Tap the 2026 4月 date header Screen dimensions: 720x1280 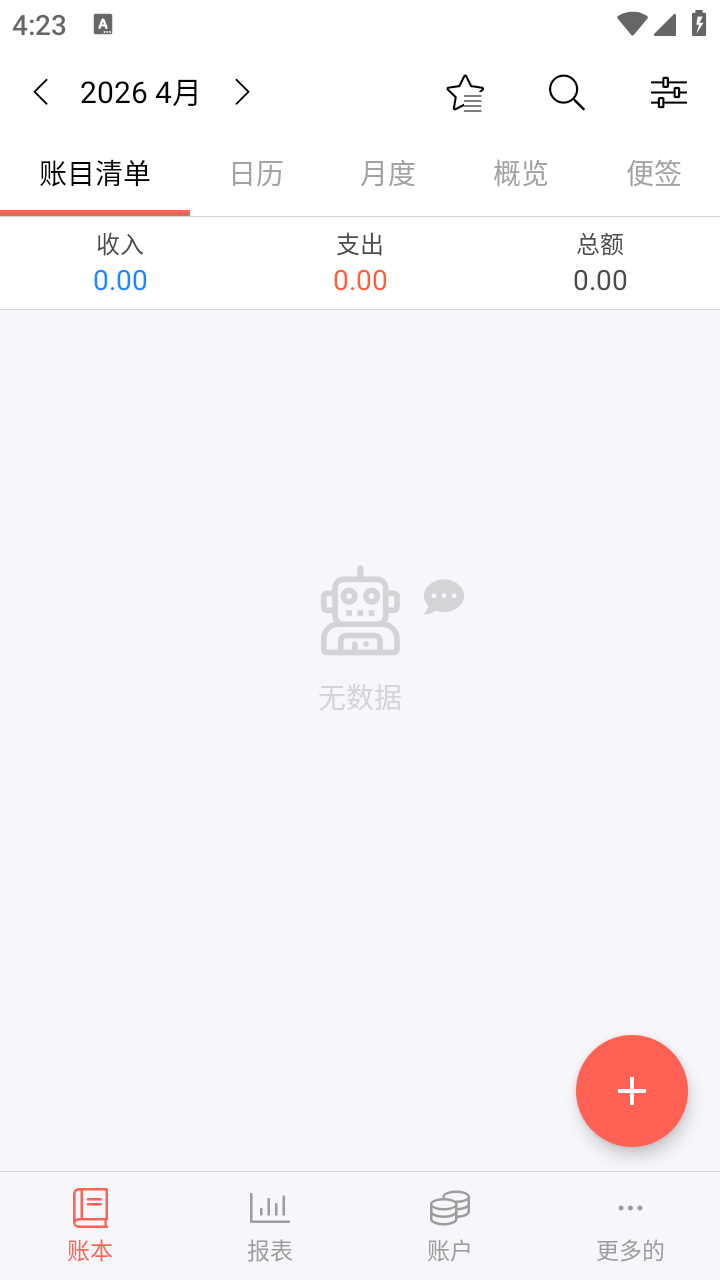point(140,92)
